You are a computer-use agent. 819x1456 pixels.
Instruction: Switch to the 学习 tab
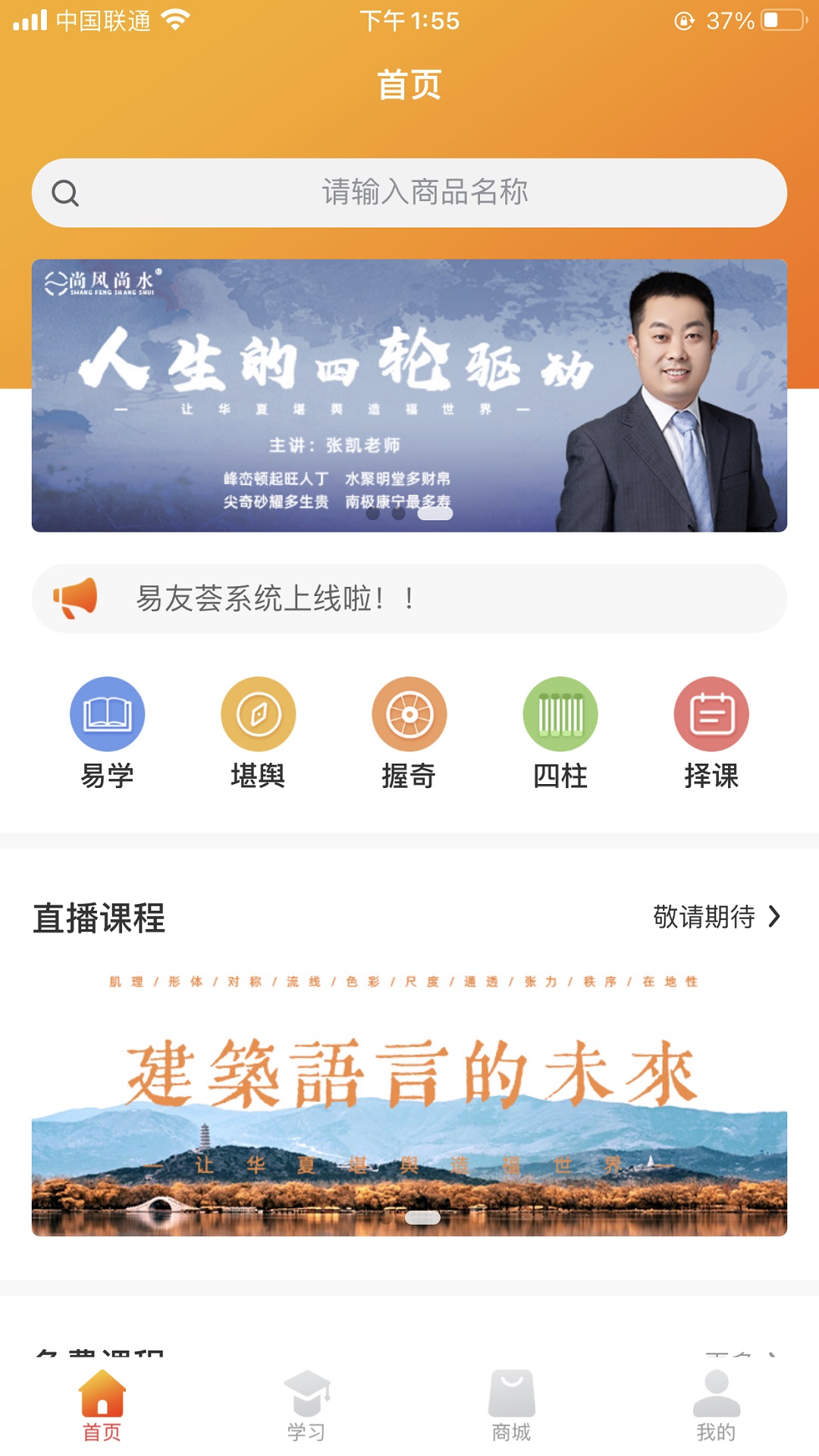pos(306,1406)
